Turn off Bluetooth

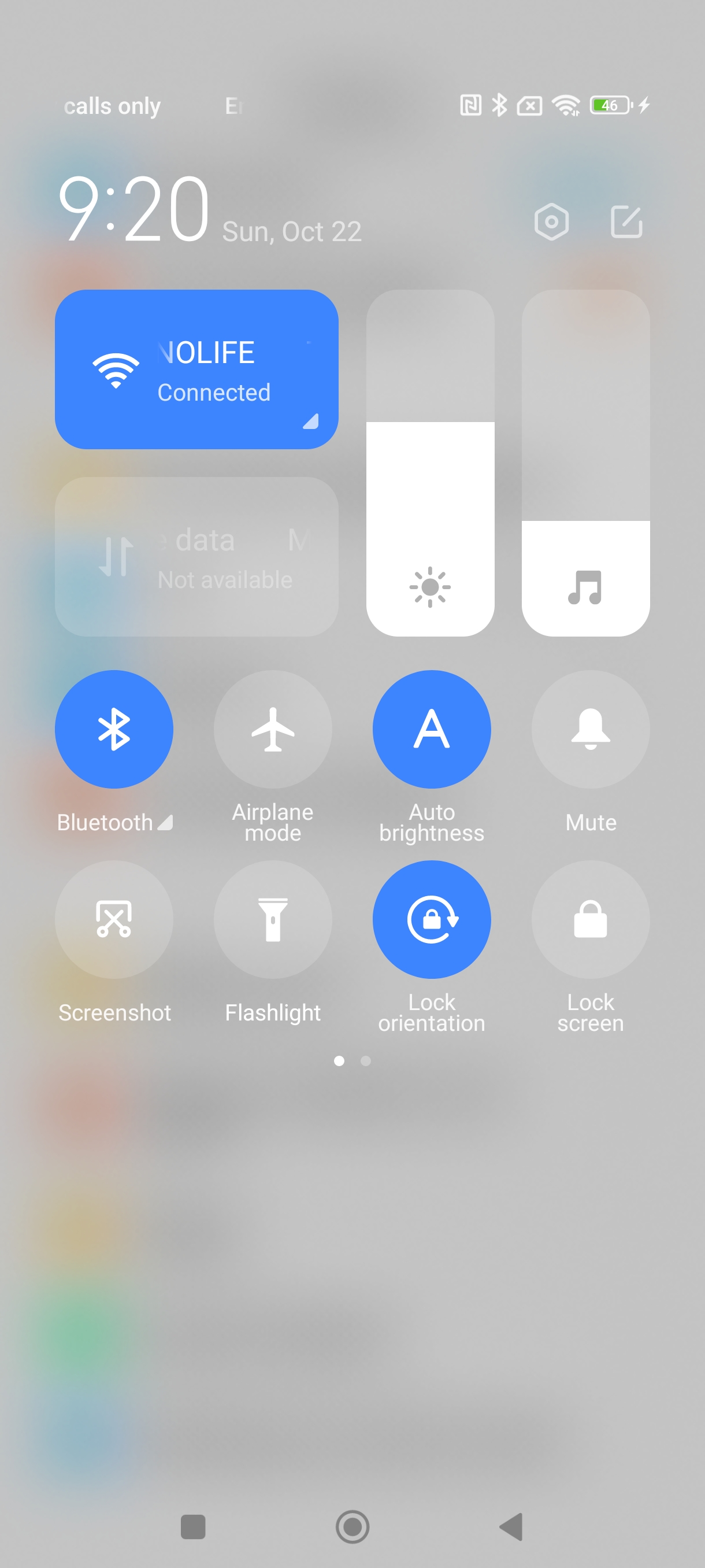[114, 728]
